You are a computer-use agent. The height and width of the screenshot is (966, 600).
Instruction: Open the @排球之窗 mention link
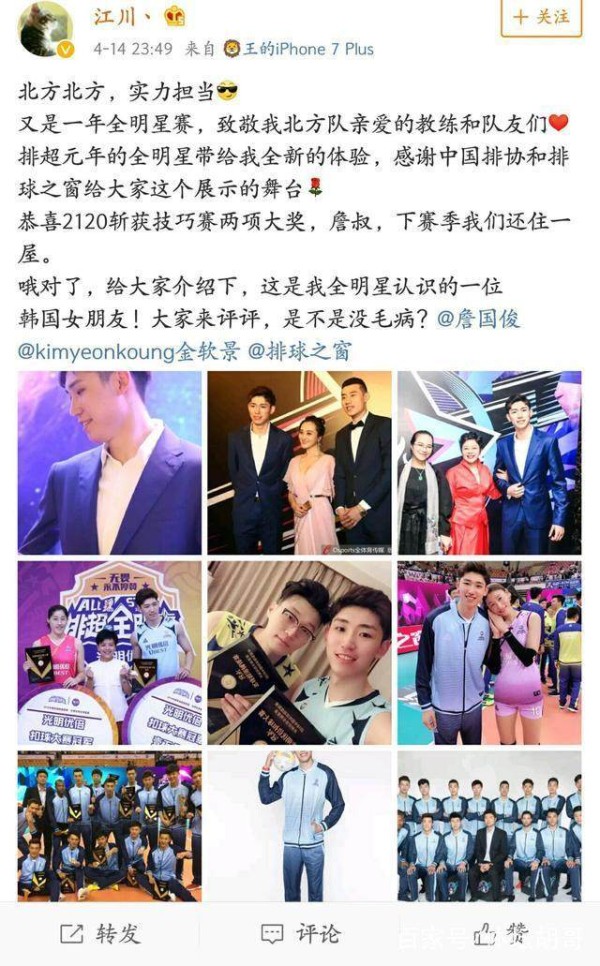(x=304, y=351)
